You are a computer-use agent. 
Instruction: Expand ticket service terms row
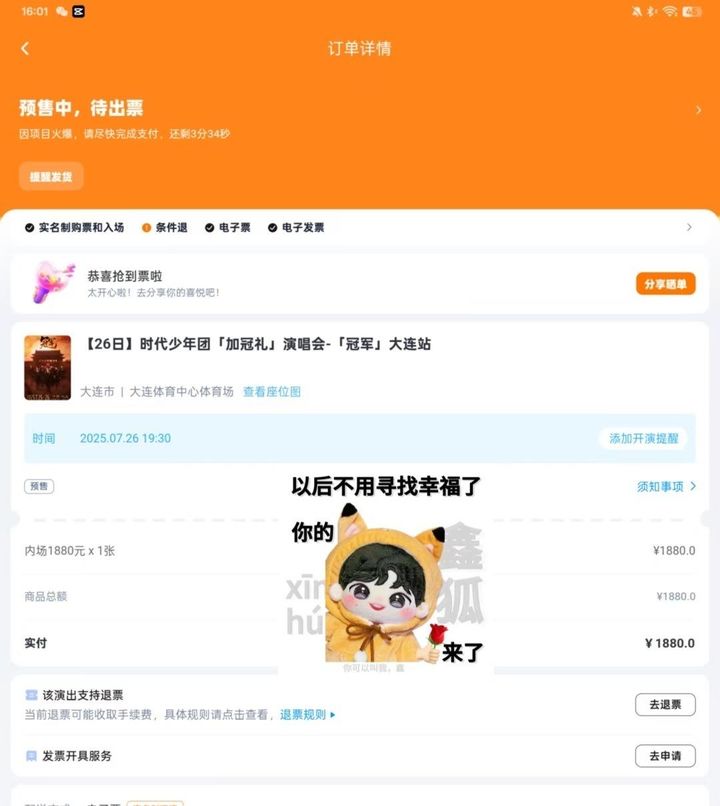pyautogui.click(x=688, y=228)
